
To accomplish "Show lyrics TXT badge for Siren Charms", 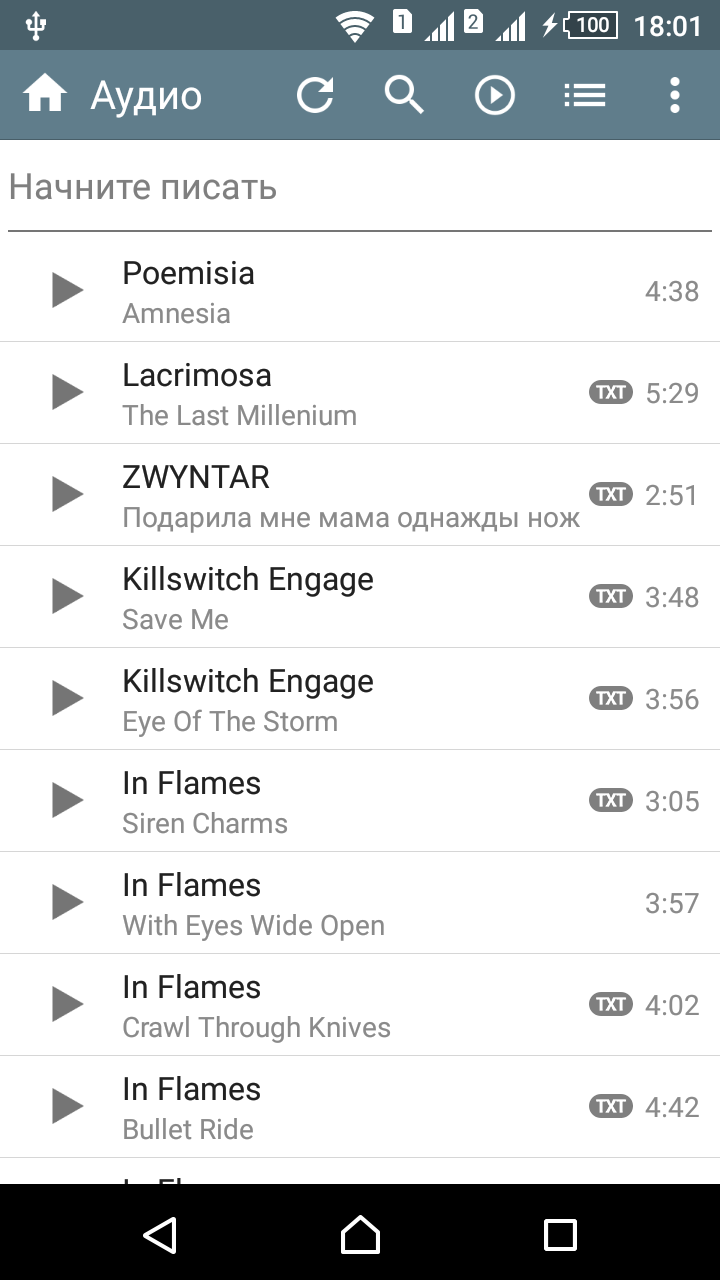I will [x=610, y=800].
